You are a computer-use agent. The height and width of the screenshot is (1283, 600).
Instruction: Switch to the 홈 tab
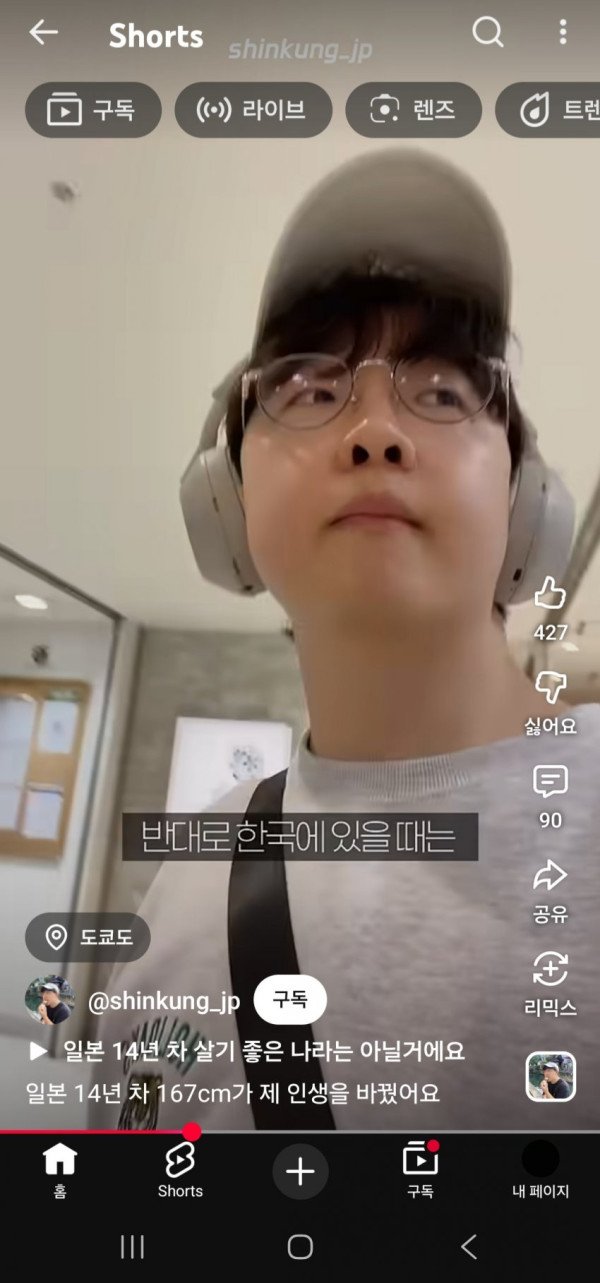(60, 1170)
